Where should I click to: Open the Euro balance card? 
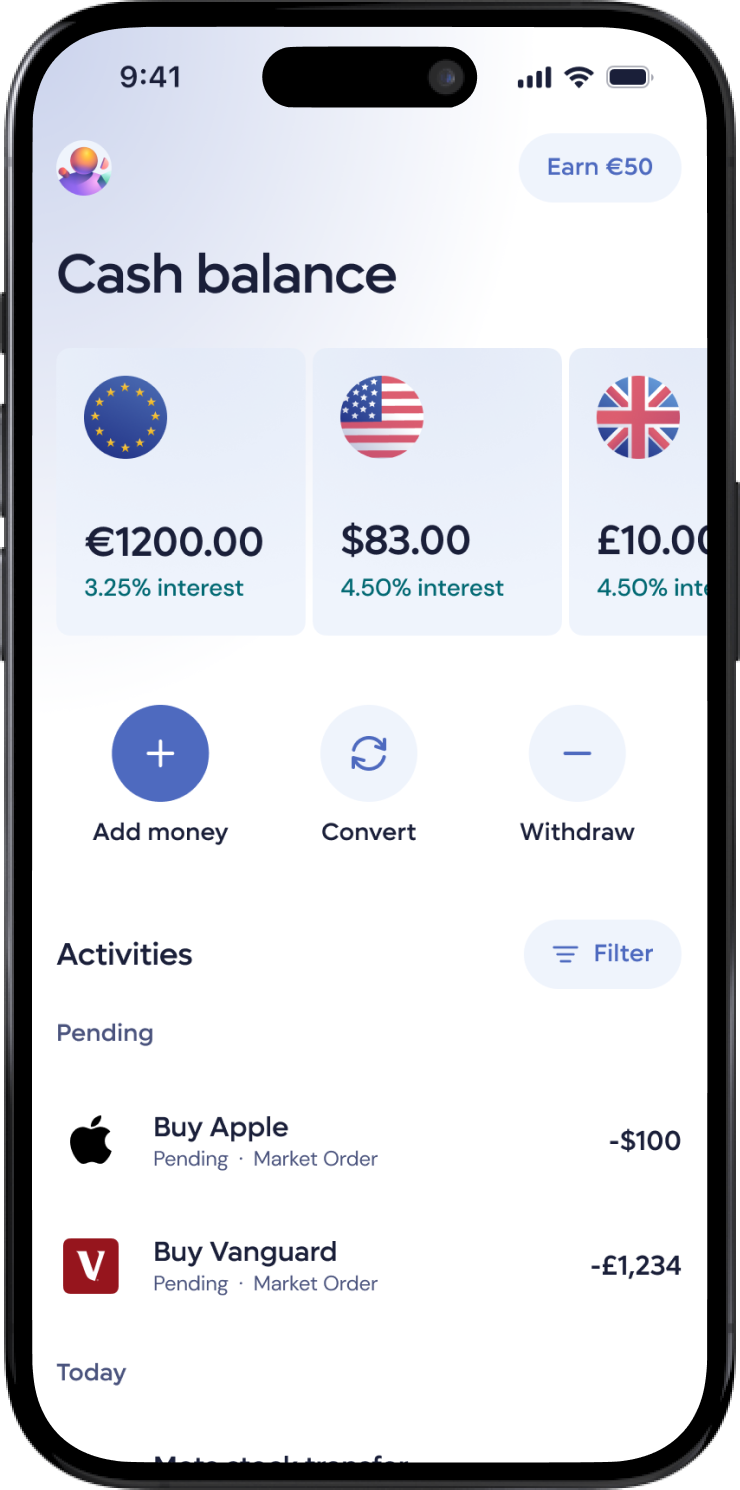click(181, 491)
